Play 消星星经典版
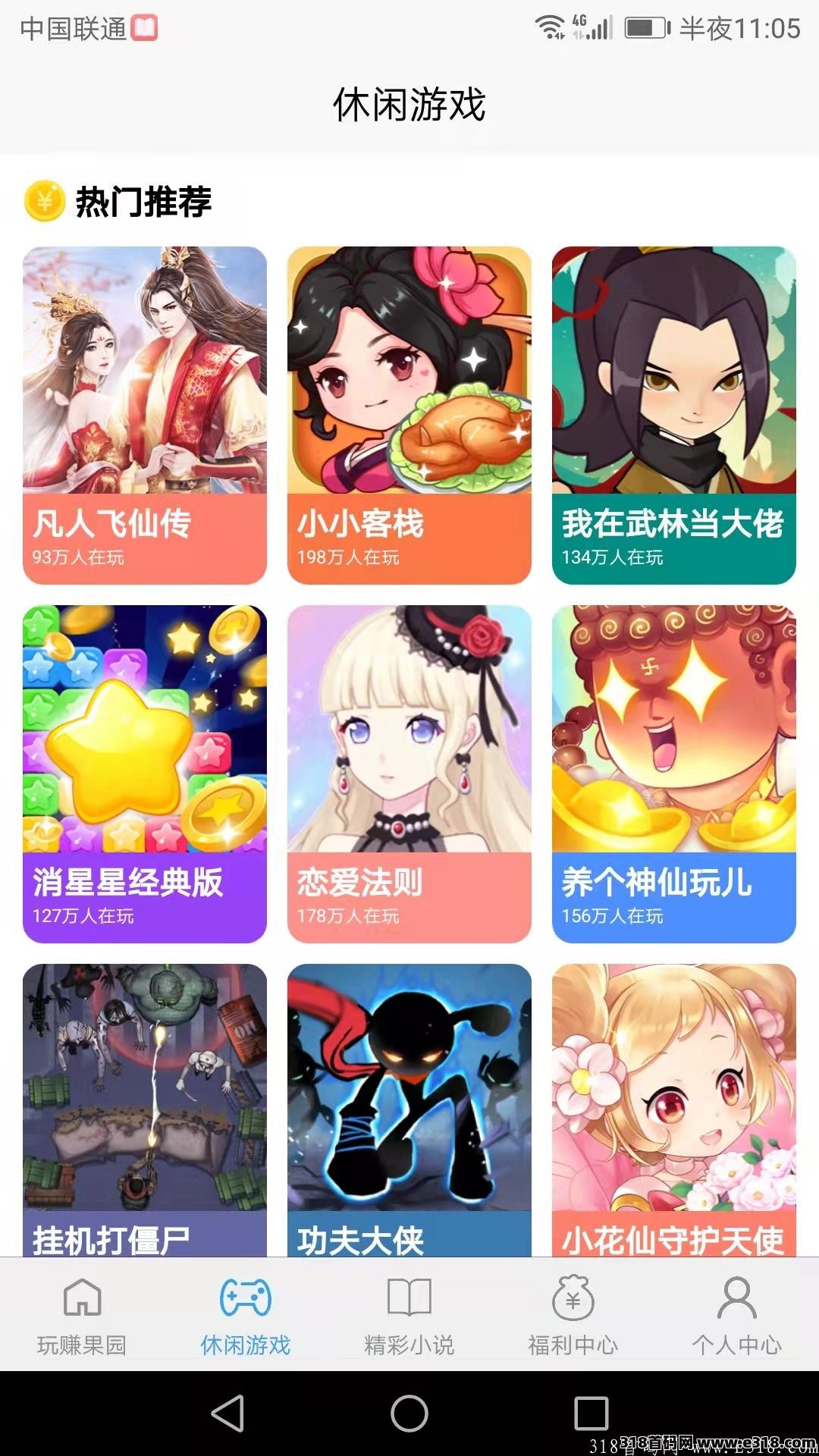This screenshot has height=1456, width=819. coord(144,766)
